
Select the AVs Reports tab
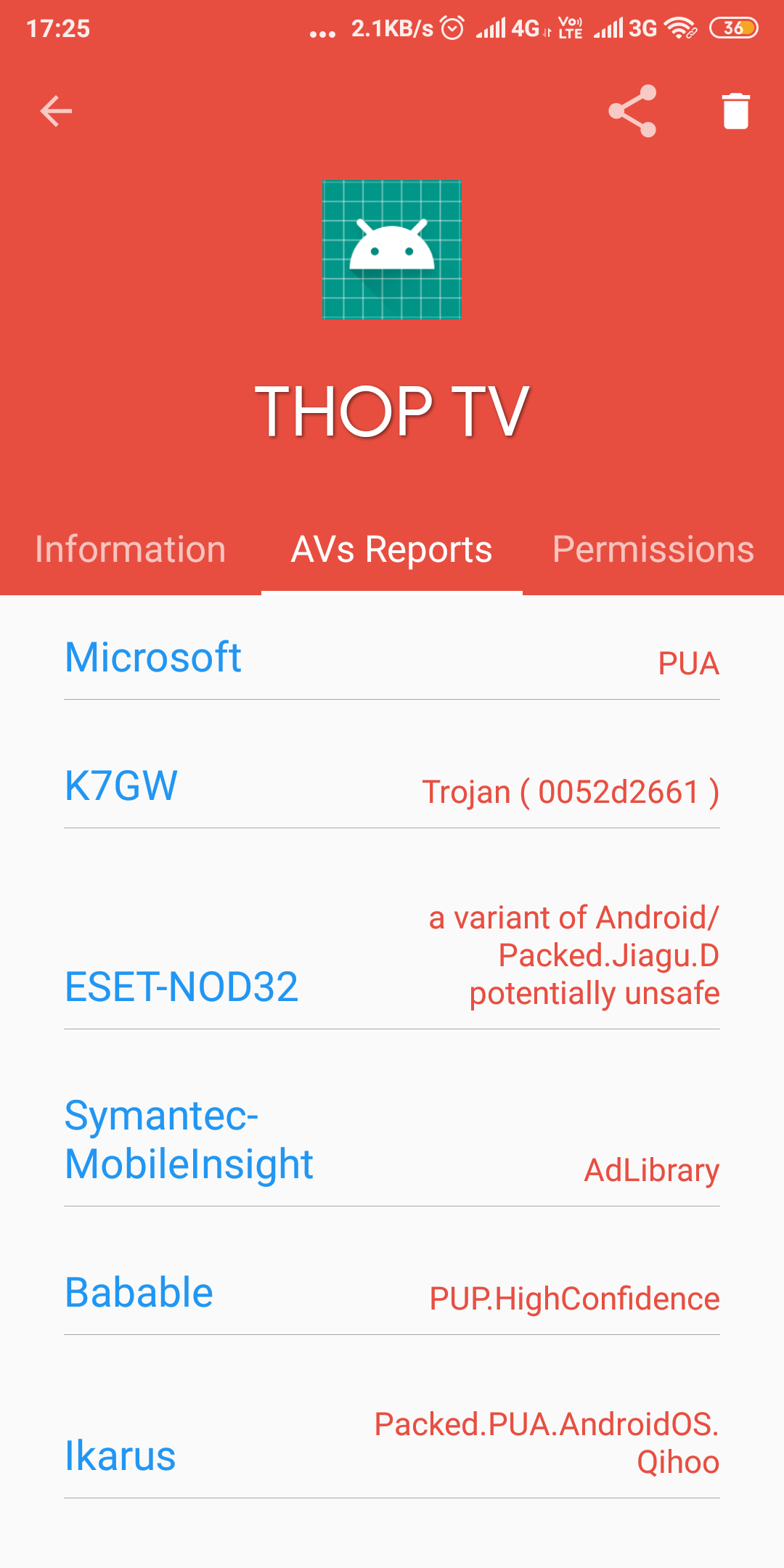pos(392,550)
